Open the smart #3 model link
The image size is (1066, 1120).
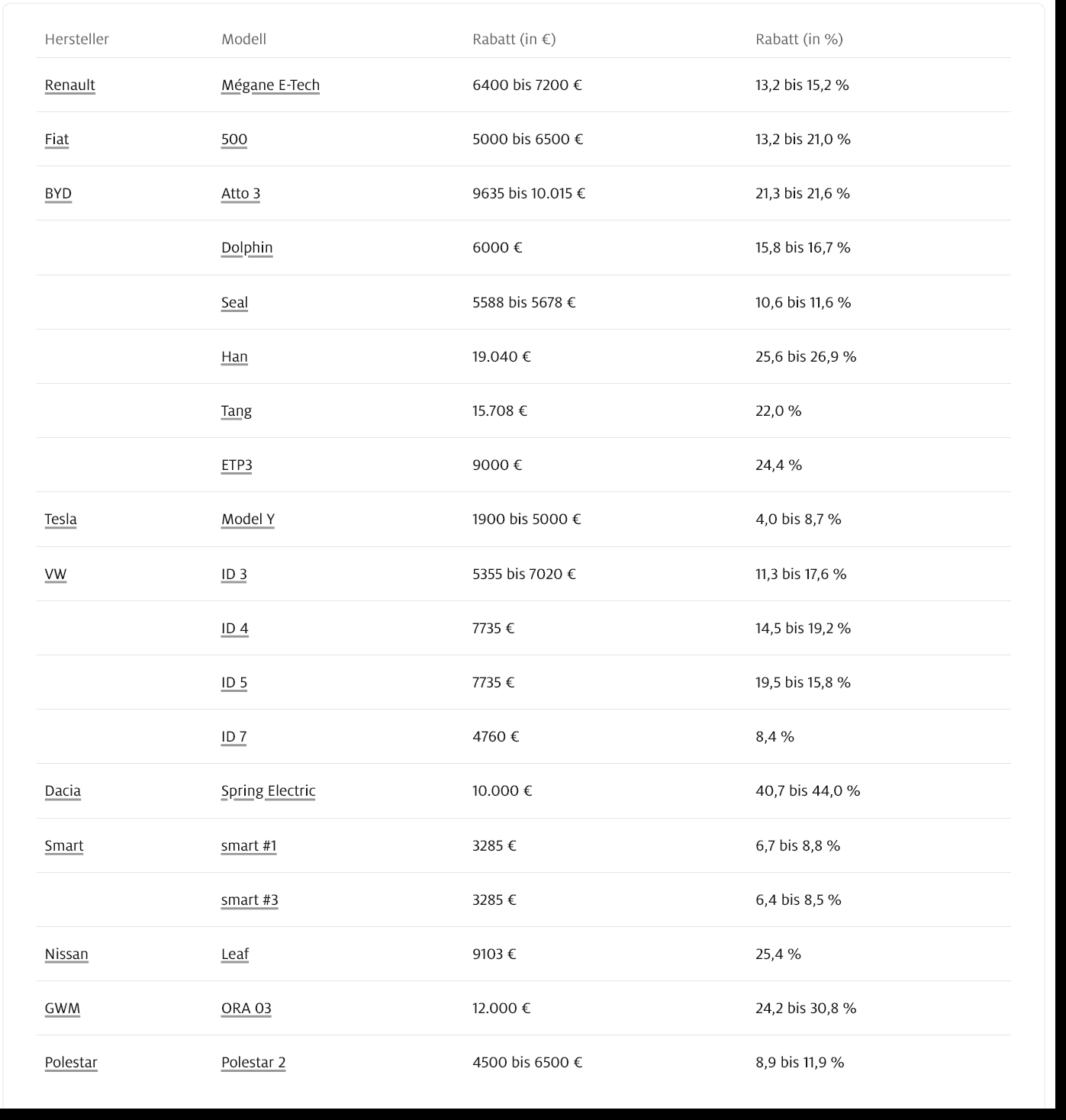[x=250, y=900]
